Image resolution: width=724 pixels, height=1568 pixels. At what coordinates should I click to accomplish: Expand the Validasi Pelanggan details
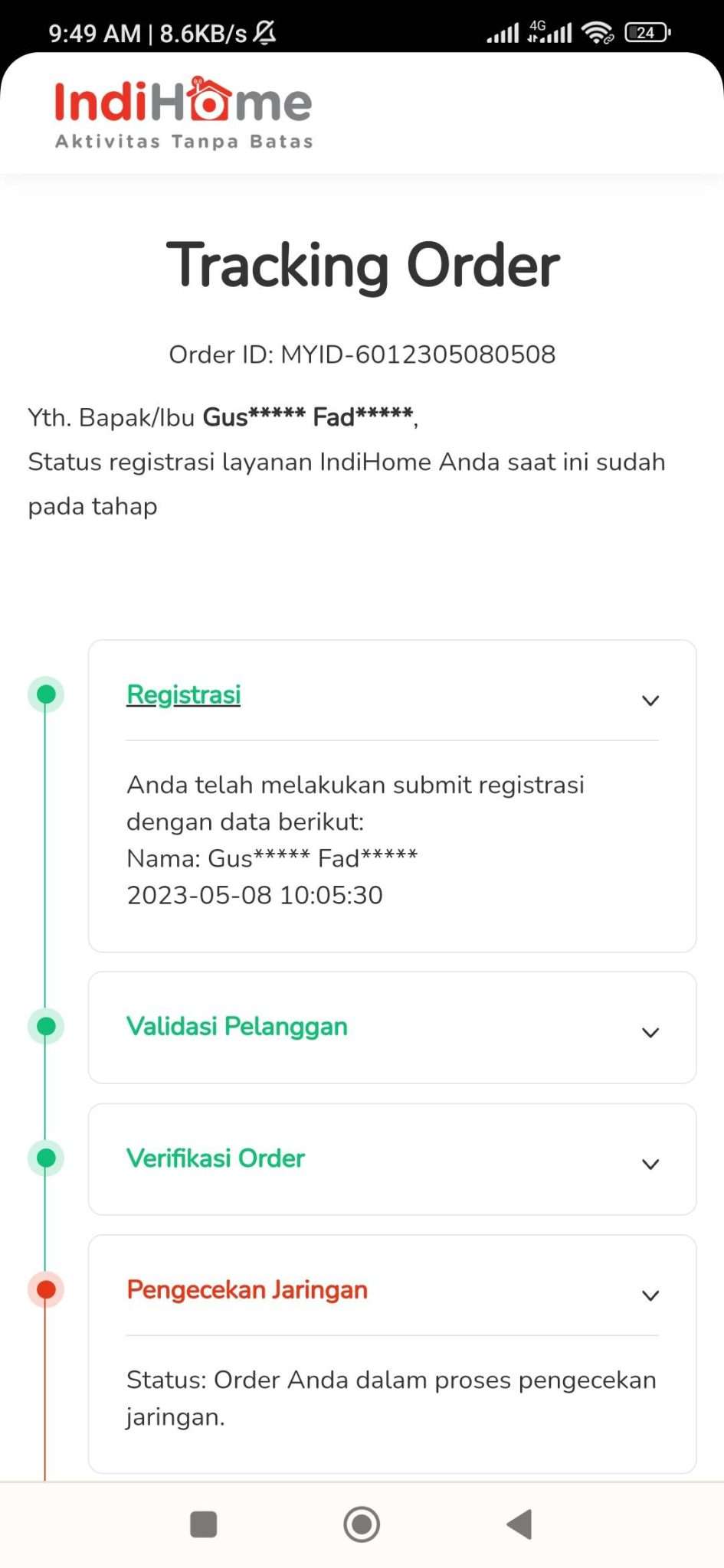[x=650, y=1031]
